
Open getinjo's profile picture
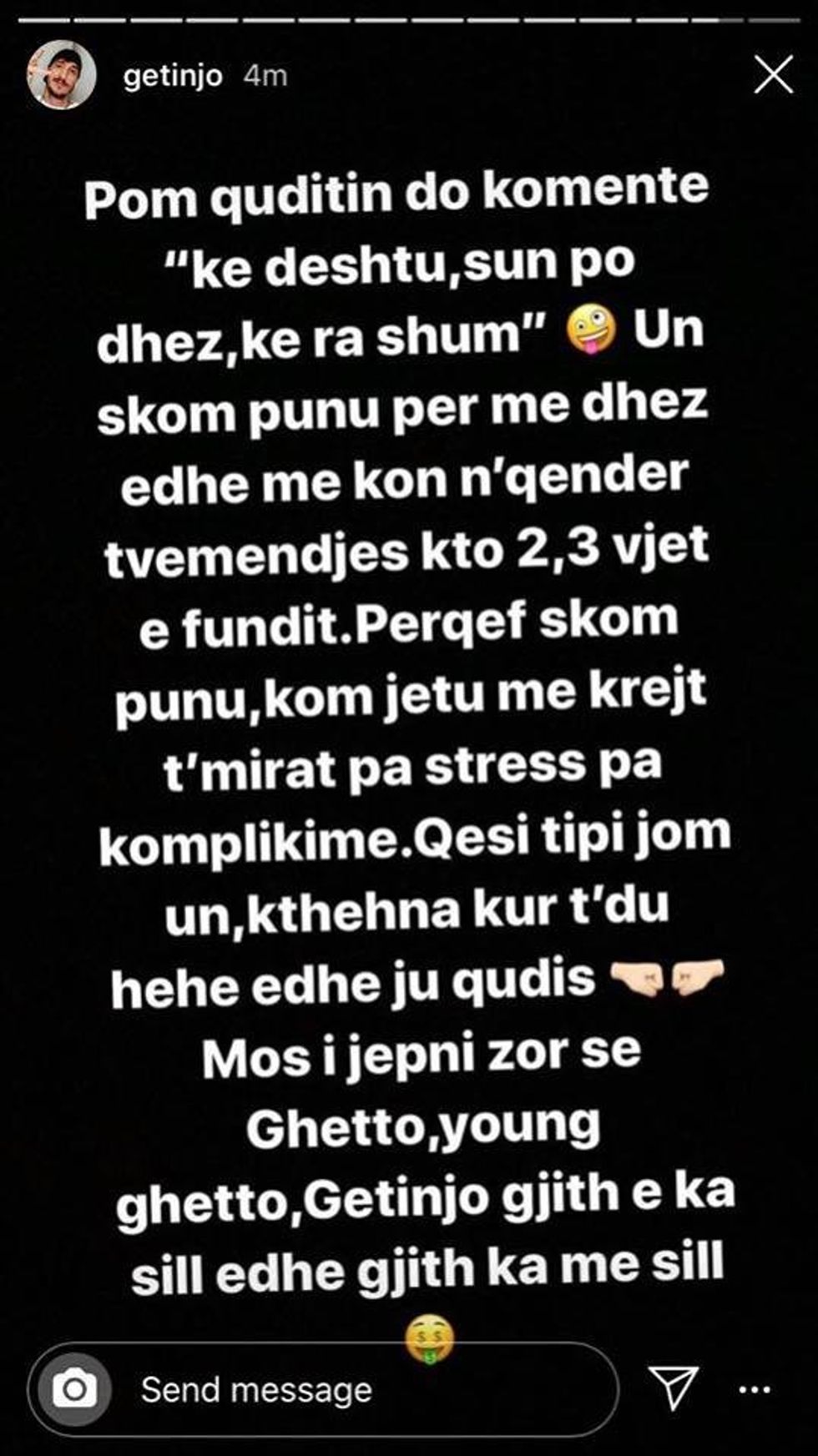pos(60,75)
